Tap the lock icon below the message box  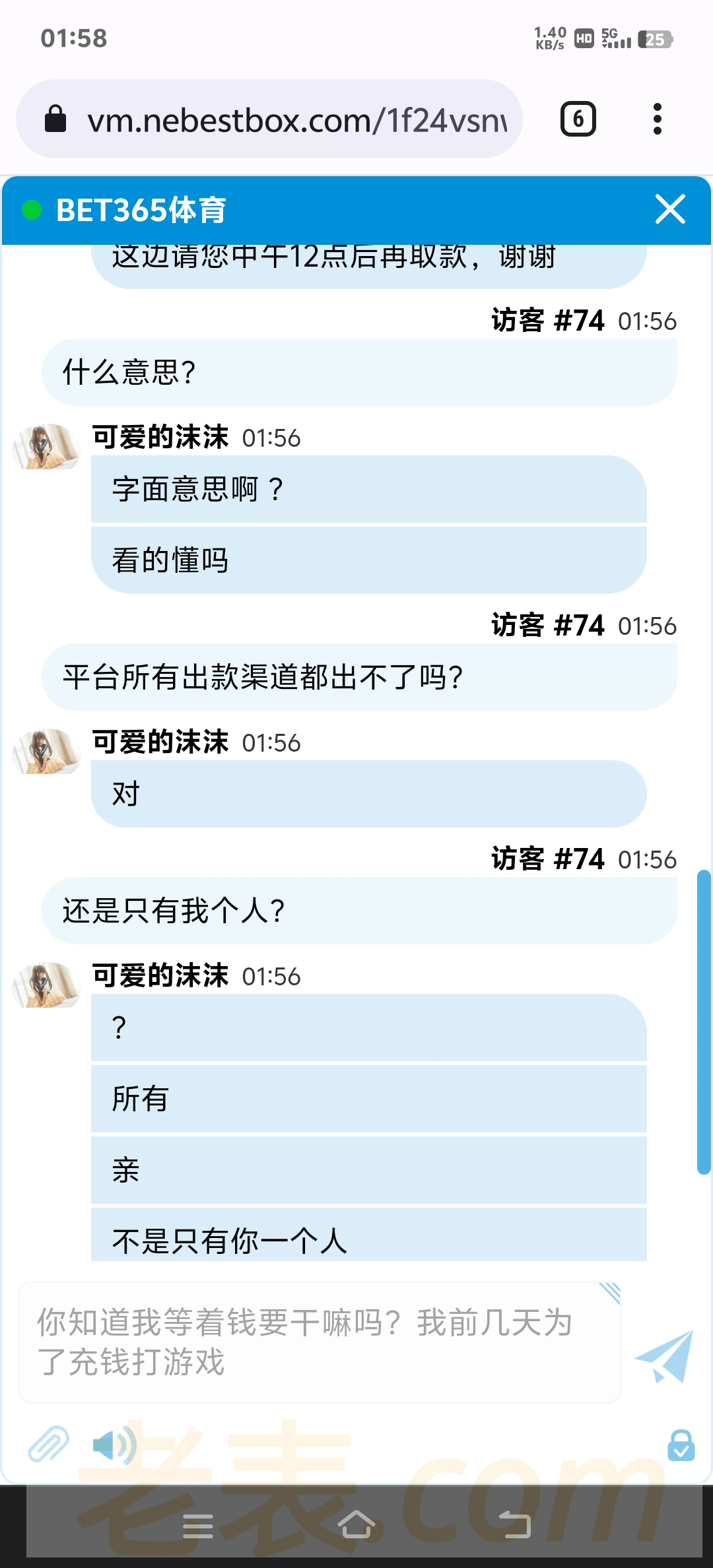click(x=681, y=1445)
